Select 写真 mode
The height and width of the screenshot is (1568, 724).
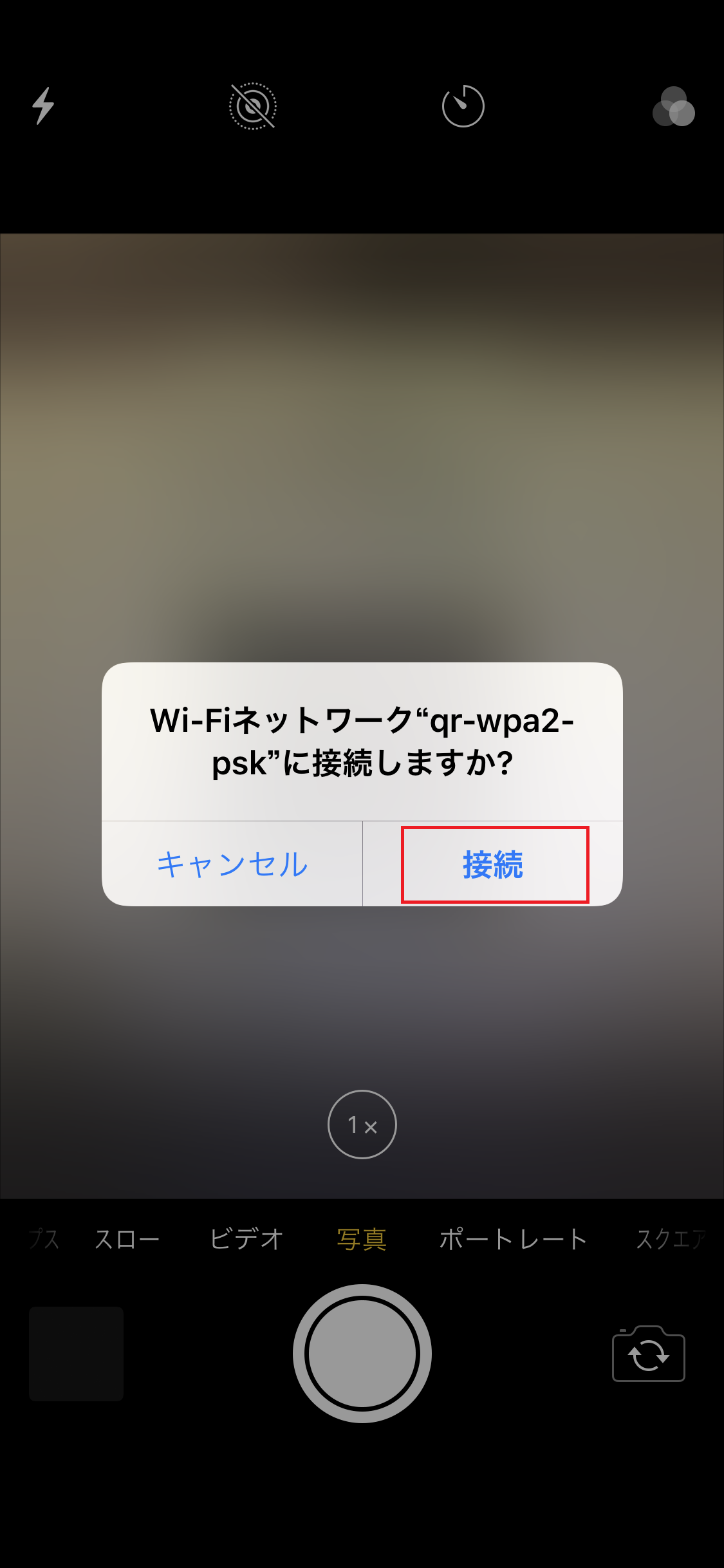point(362,1239)
